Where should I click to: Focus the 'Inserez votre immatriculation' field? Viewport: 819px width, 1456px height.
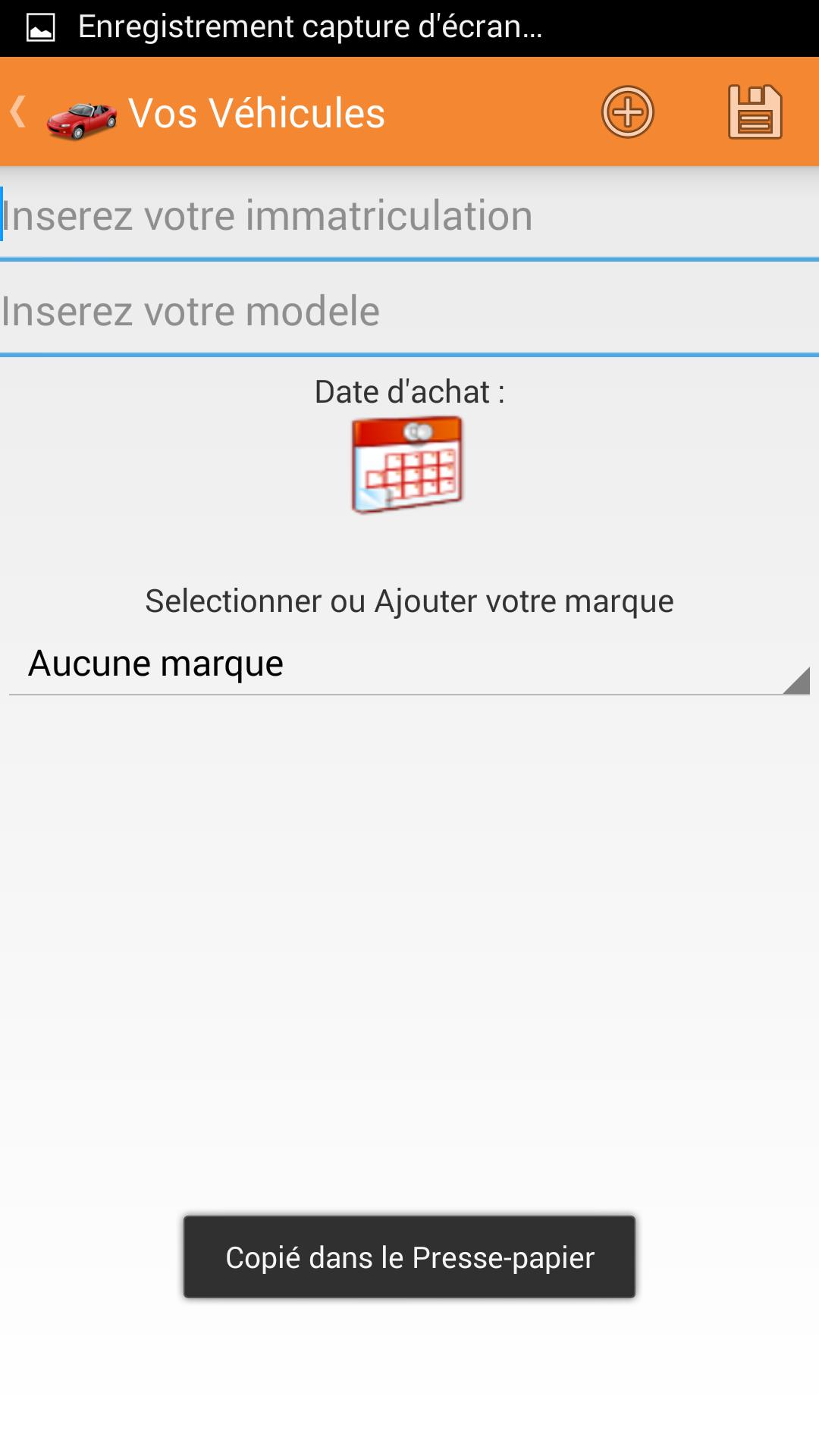click(x=409, y=216)
